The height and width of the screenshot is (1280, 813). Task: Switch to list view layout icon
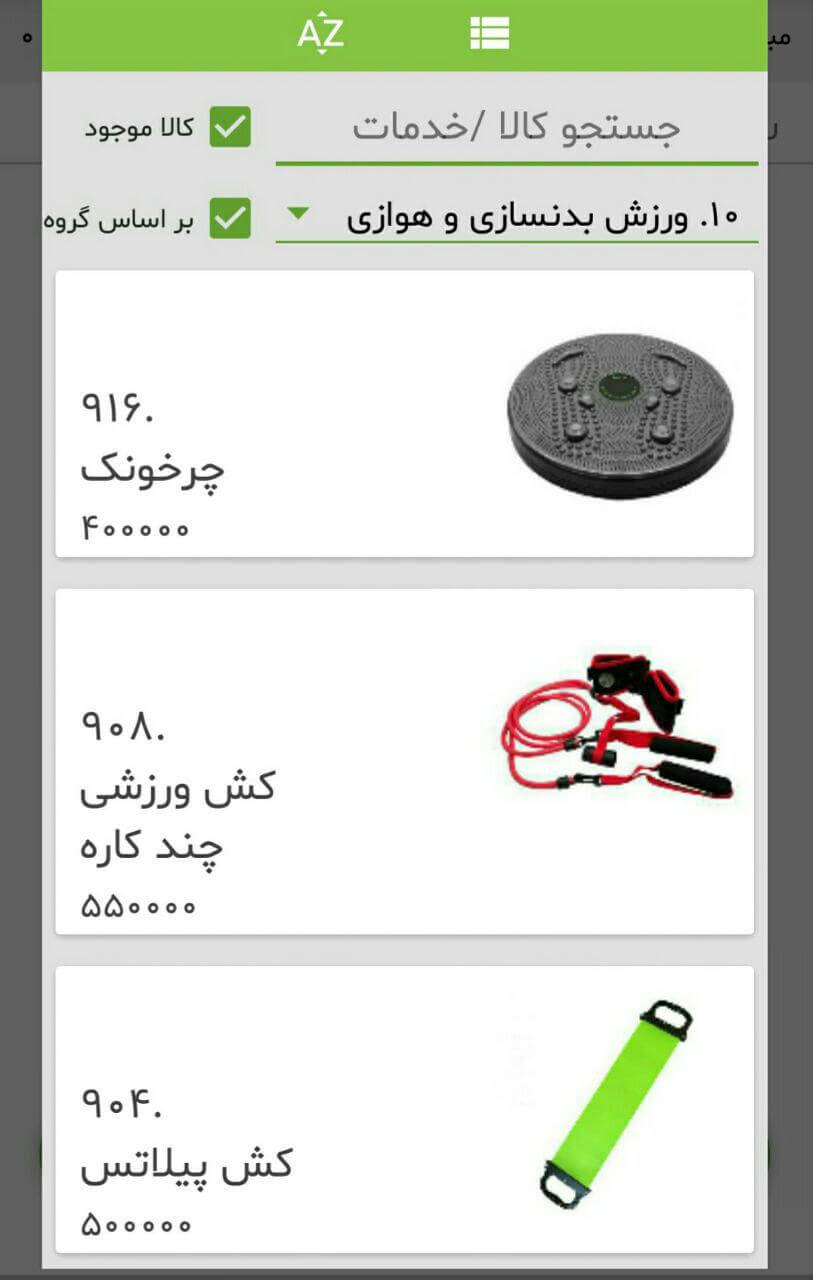[x=490, y=34]
